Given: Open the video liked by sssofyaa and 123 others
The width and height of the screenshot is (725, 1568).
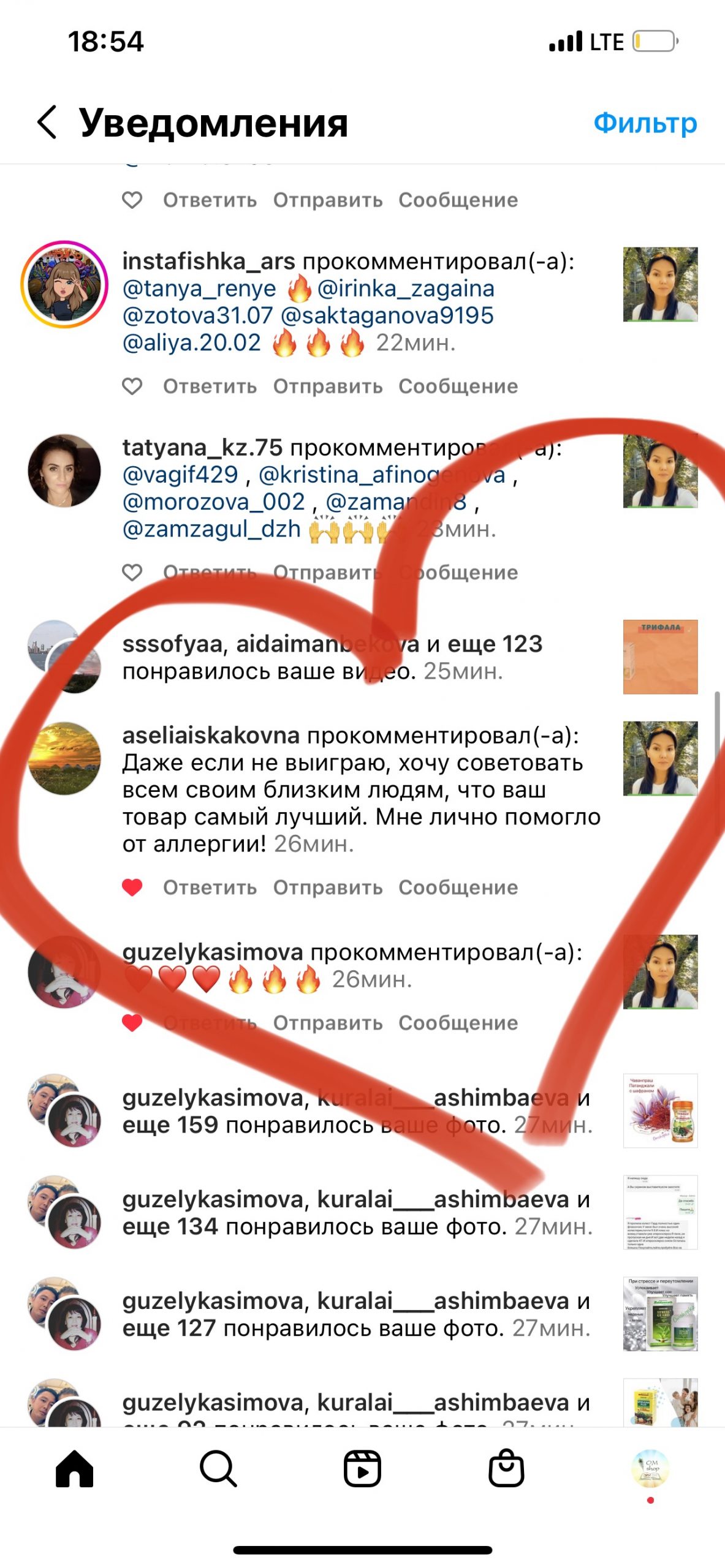Looking at the screenshot, I should tap(660, 657).
